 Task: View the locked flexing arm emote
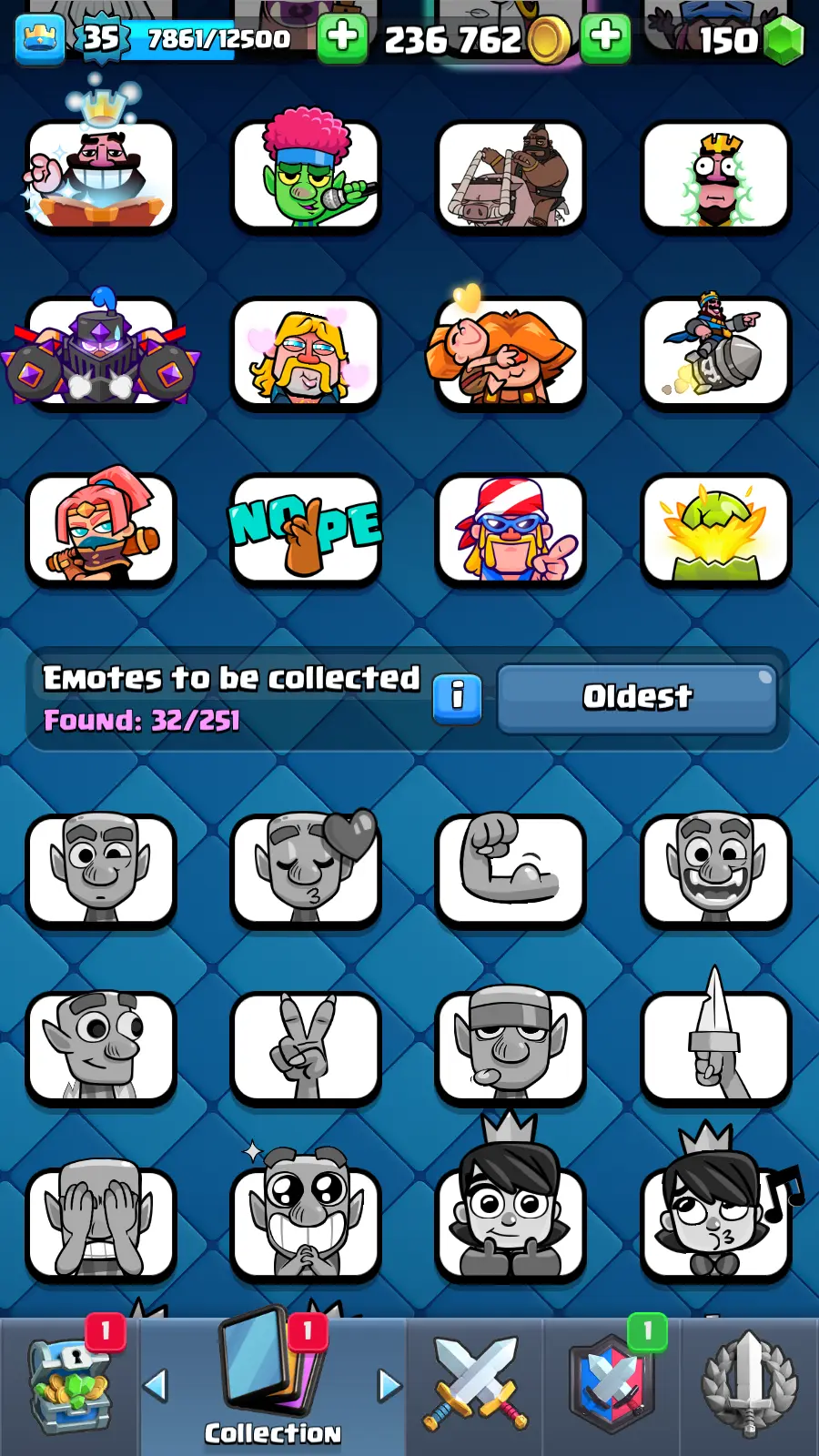511,869
